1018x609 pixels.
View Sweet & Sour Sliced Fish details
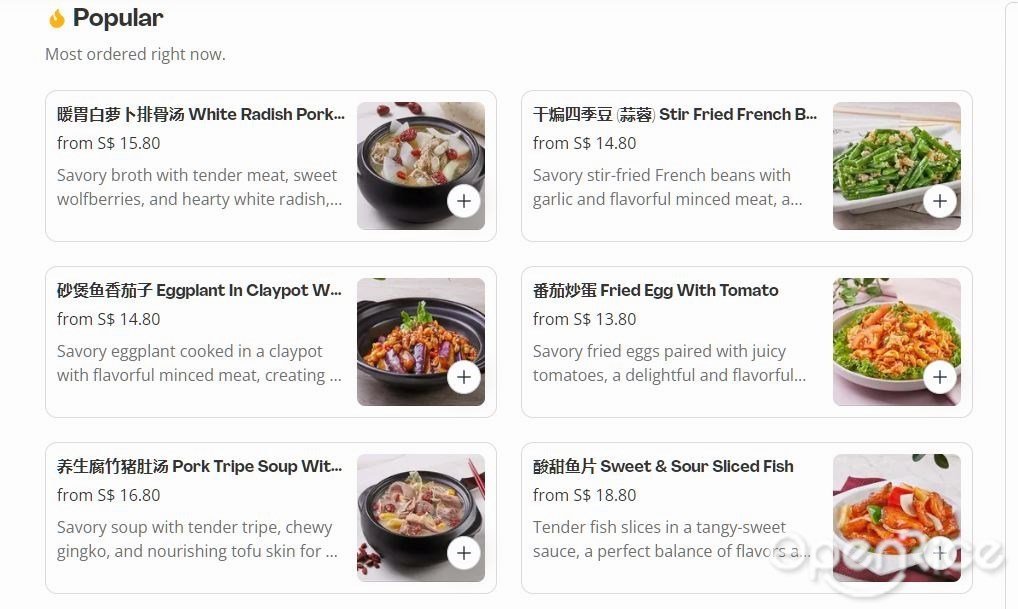[x=663, y=467]
